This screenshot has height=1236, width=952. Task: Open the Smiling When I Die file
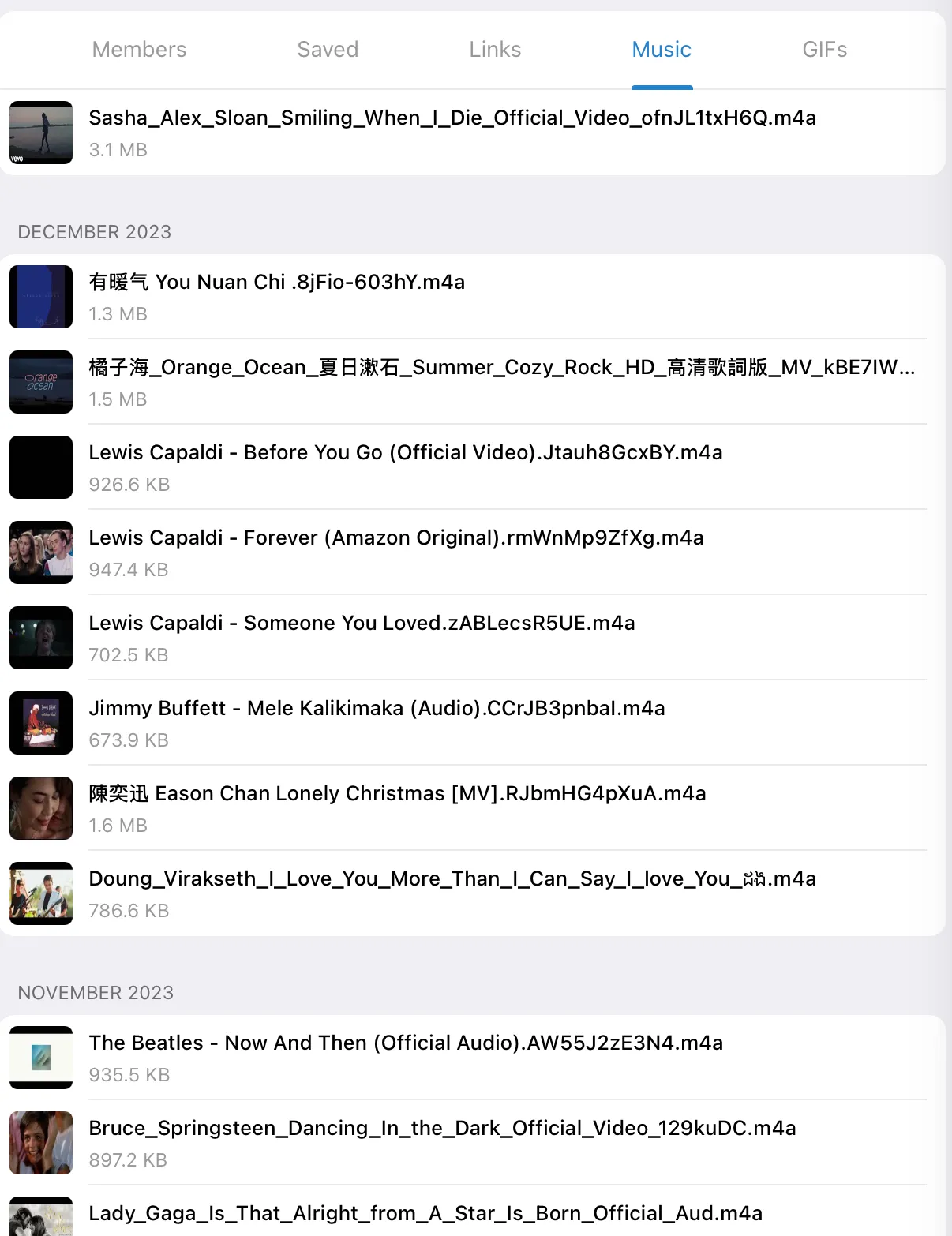tap(452, 132)
